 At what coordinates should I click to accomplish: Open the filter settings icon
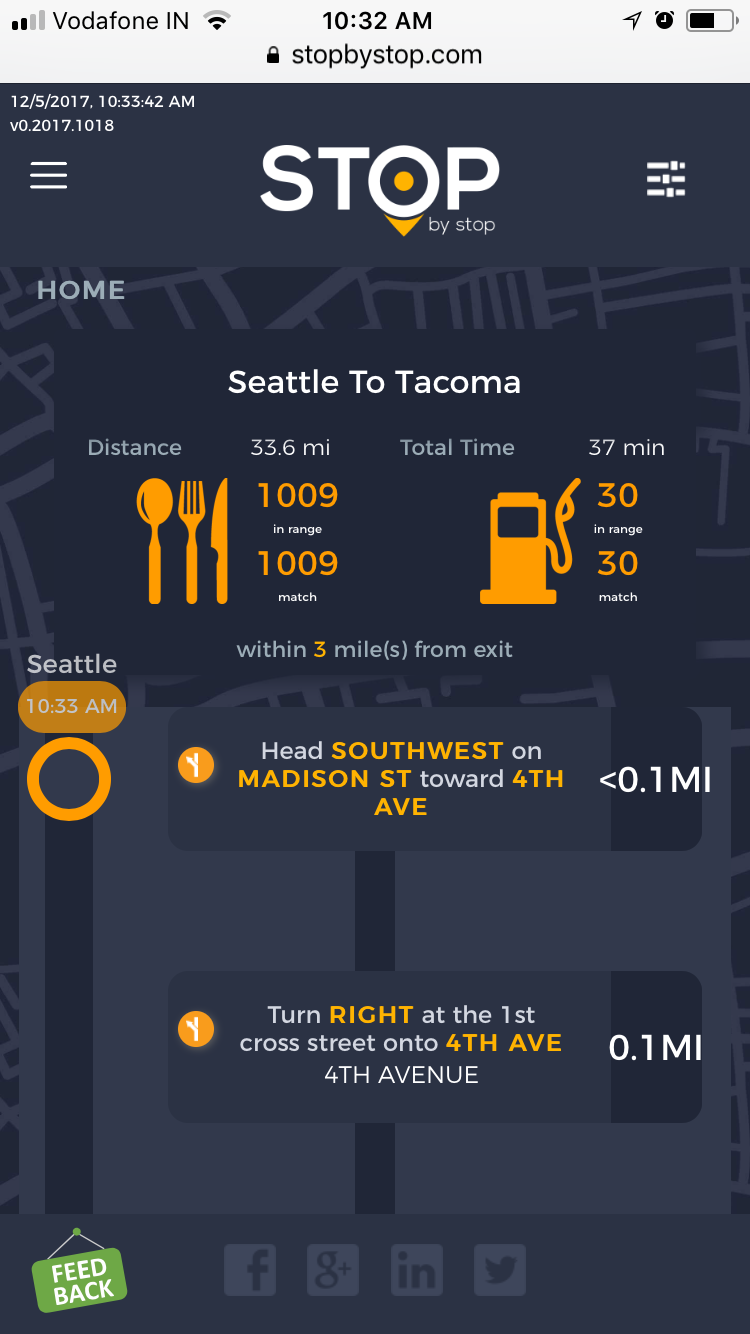[x=666, y=179]
